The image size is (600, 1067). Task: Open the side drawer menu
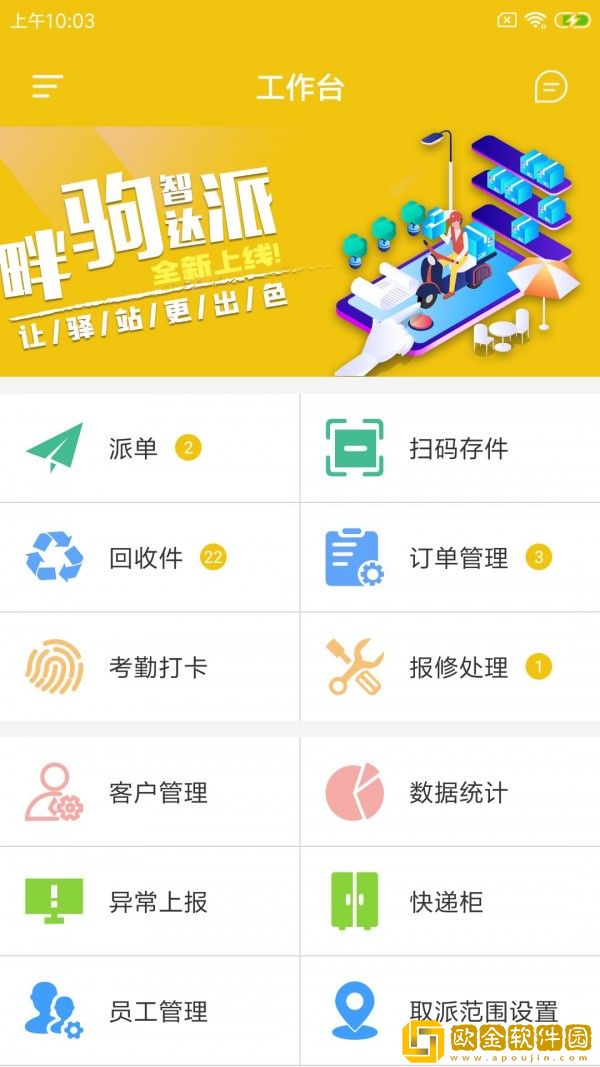point(47,87)
